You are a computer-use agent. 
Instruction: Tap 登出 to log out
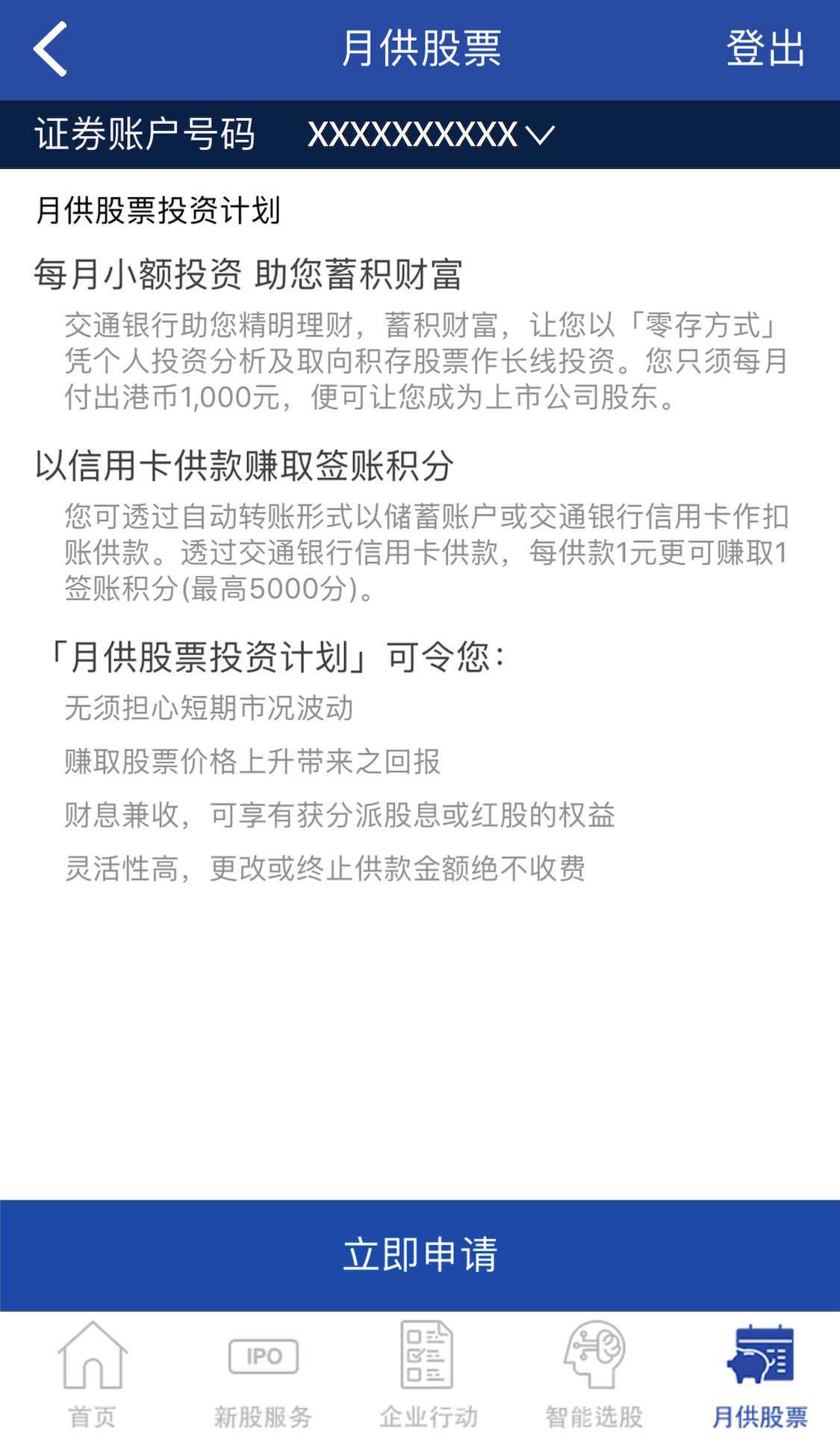pos(765,49)
